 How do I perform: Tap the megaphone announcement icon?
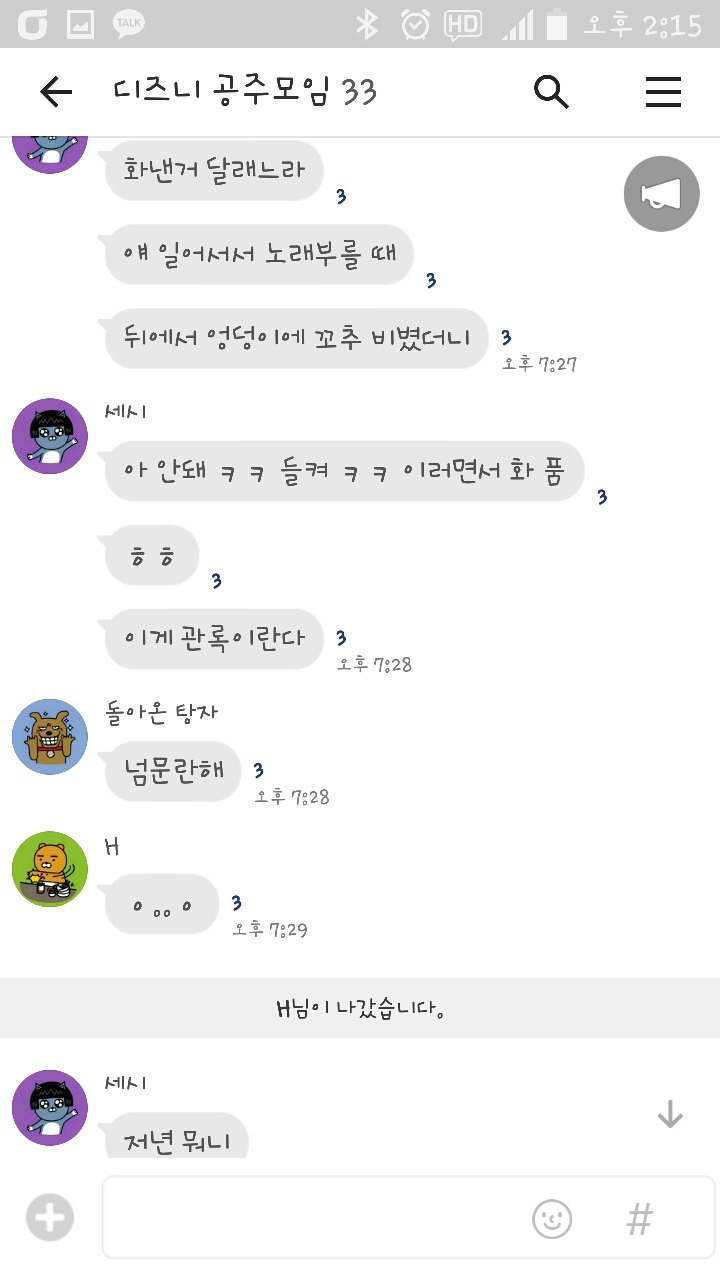pos(661,193)
